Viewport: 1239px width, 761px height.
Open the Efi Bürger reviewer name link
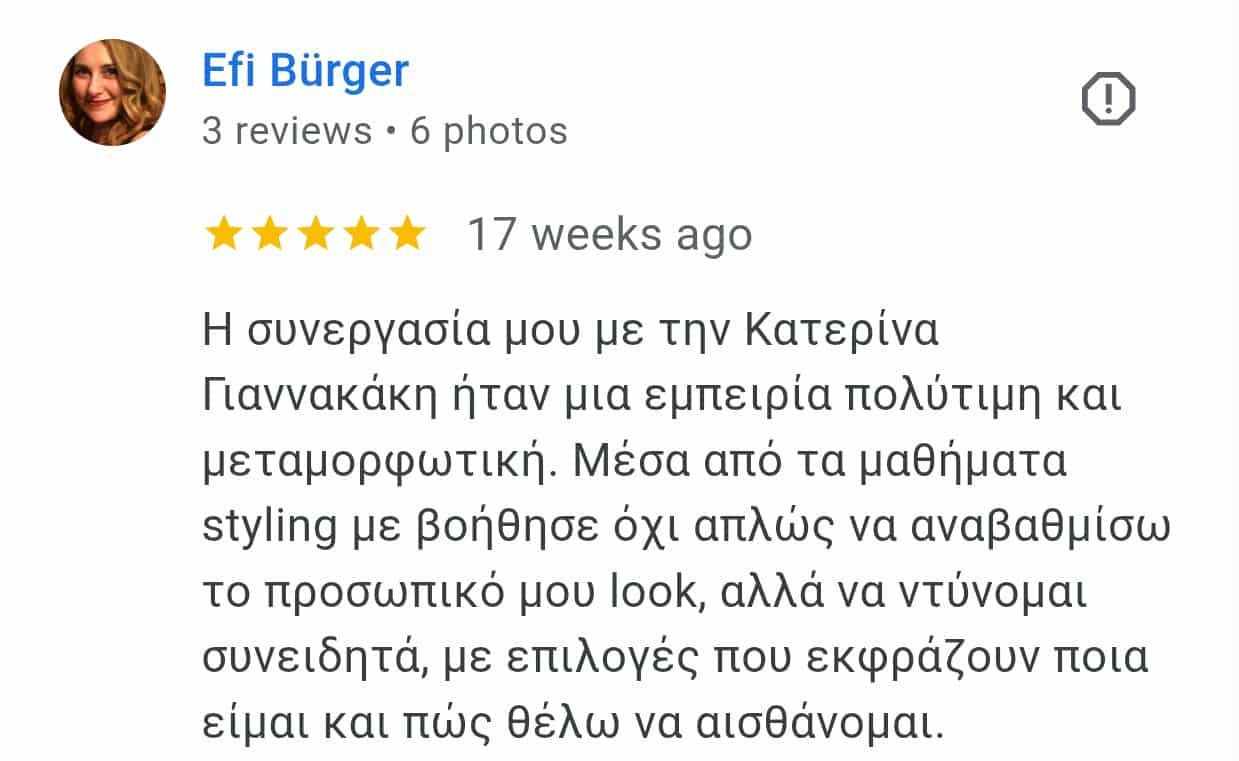pyautogui.click(x=305, y=71)
